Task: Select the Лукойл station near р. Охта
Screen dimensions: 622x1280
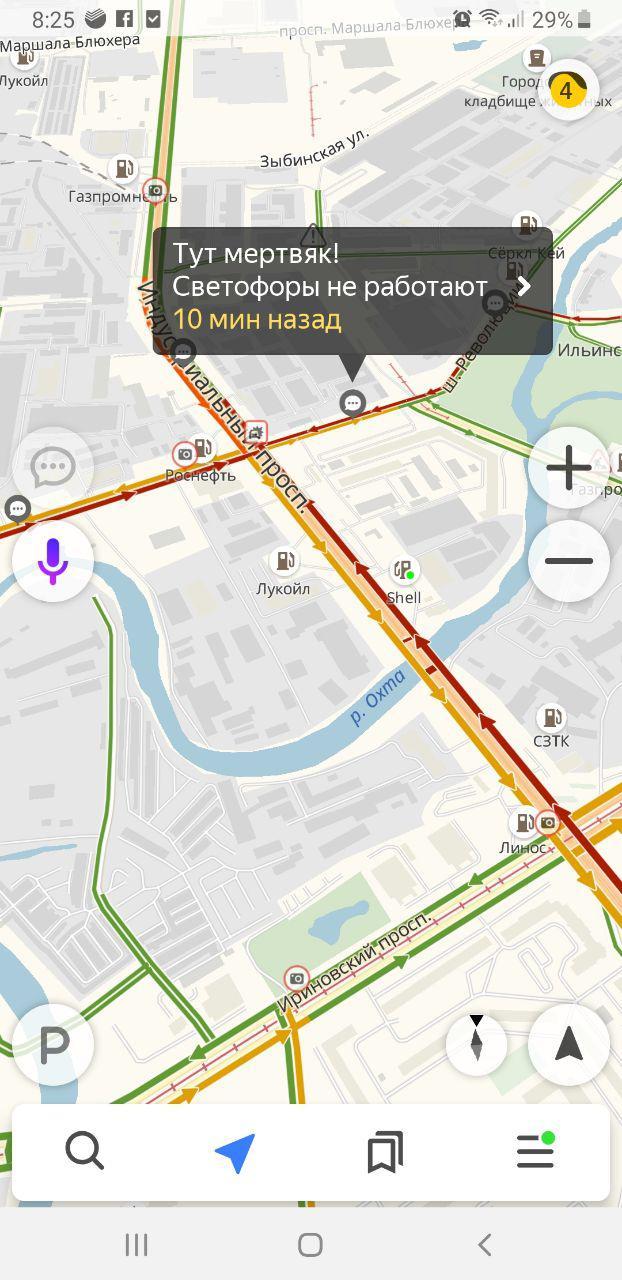Action: (285, 561)
